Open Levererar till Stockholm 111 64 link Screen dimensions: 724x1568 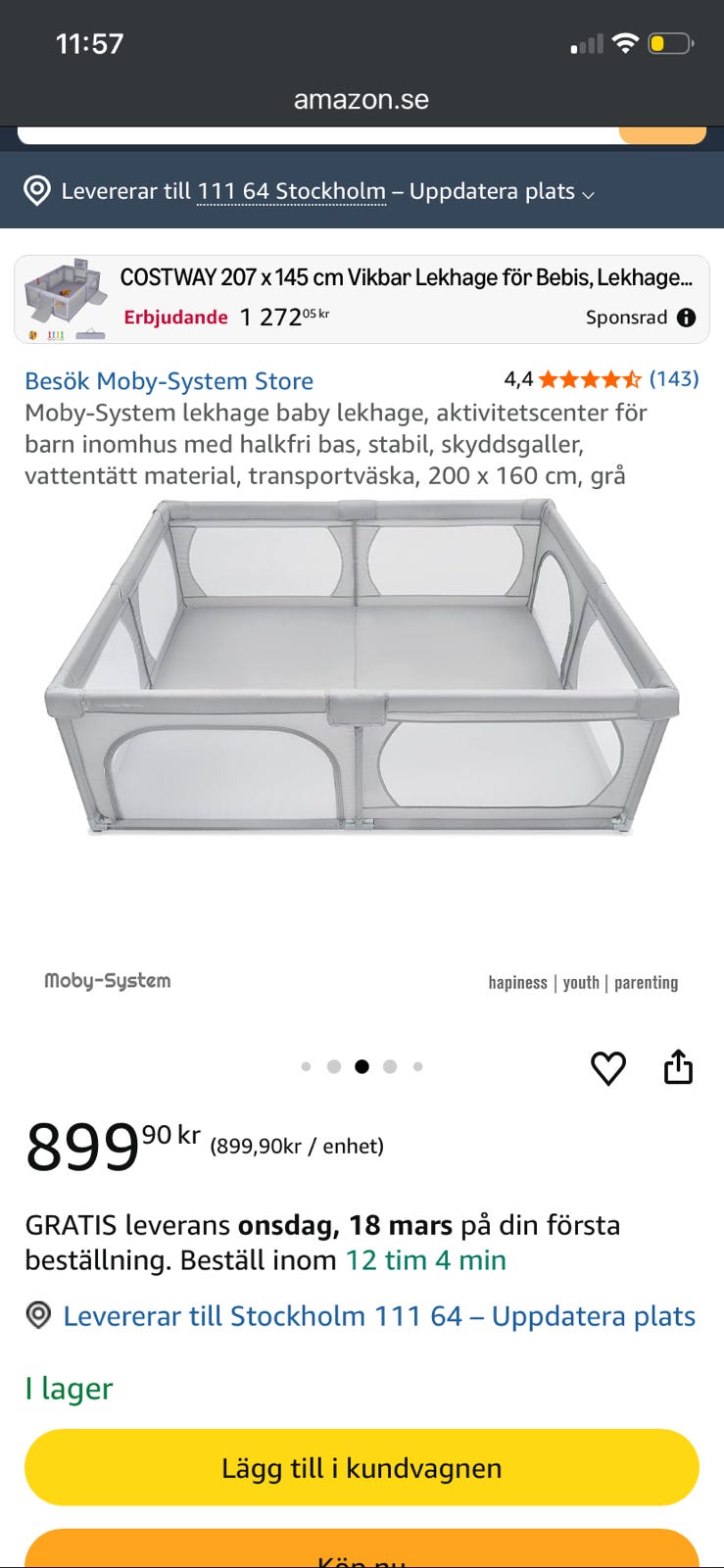[x=376, y=1316]
